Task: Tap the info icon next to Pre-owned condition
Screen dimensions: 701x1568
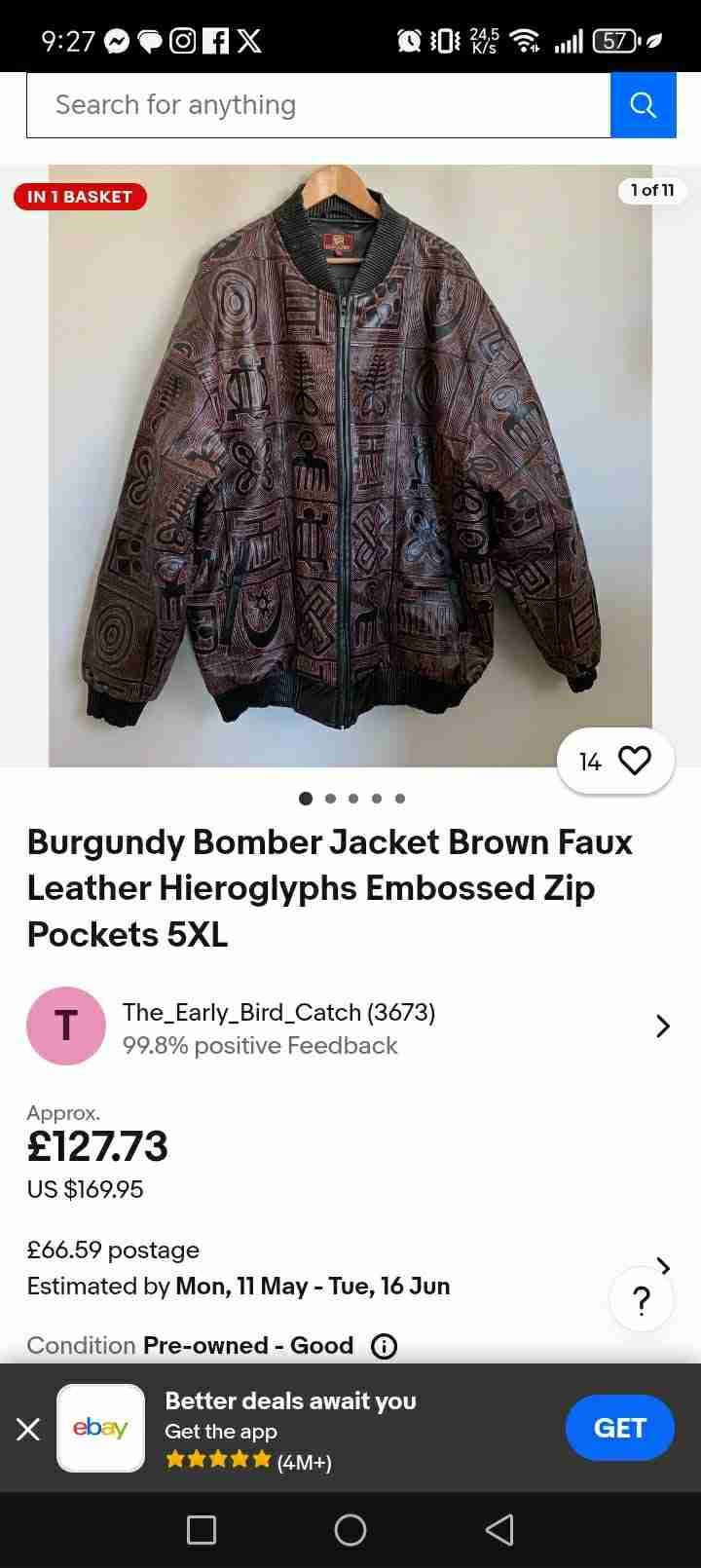Action: click(x=384, y=1346)
